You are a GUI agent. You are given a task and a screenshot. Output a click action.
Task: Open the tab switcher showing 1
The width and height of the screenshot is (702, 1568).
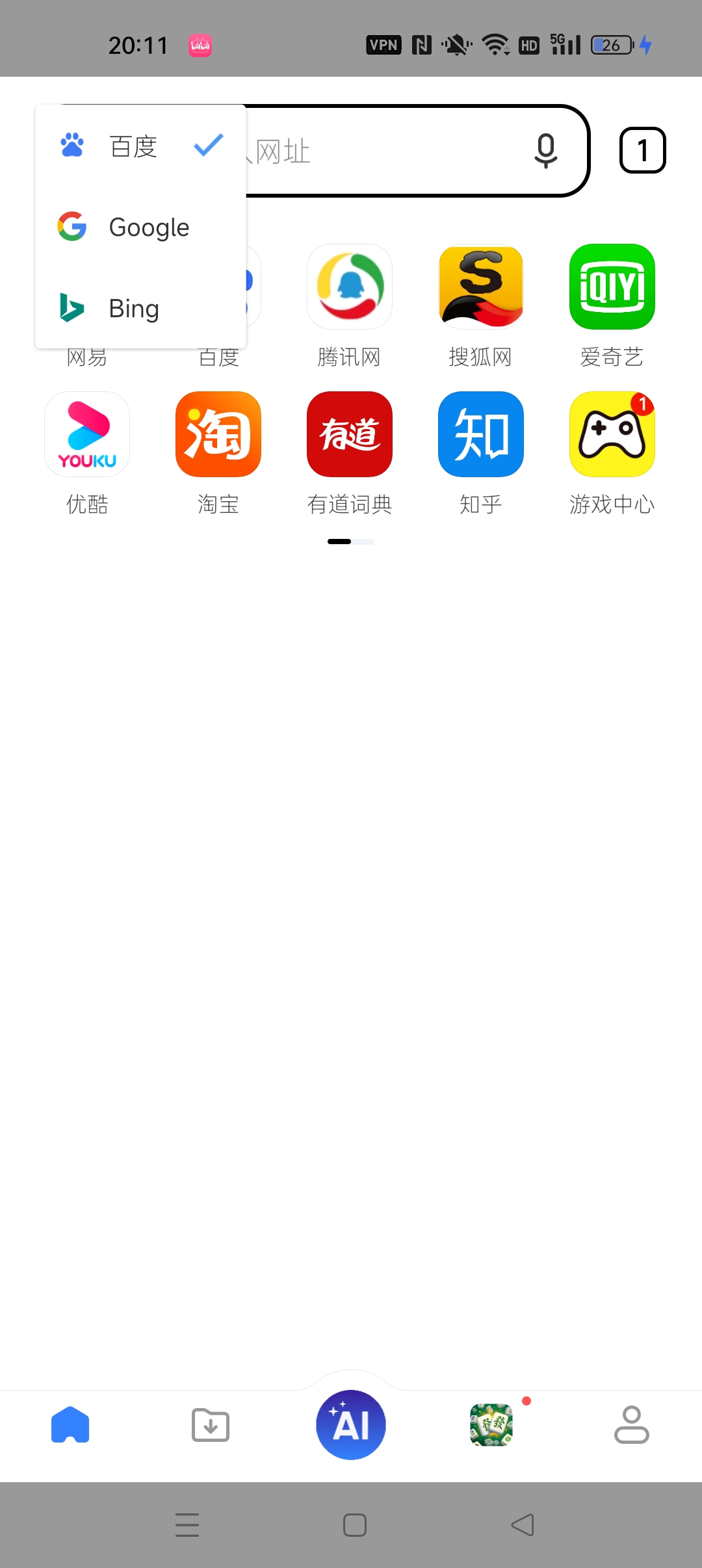(x=642, y=150)
